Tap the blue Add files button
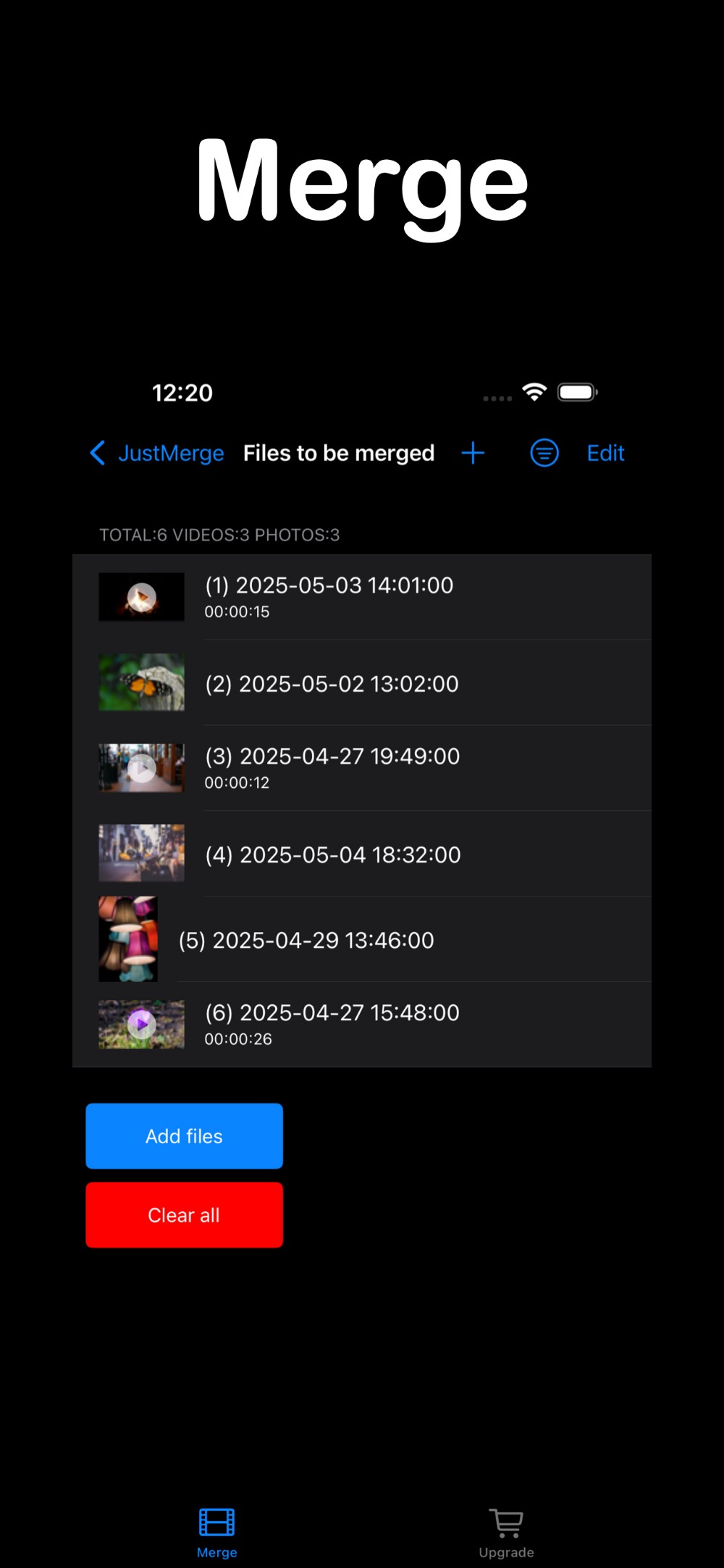Screen dimensions: 724x1568 coord(184,1136)
